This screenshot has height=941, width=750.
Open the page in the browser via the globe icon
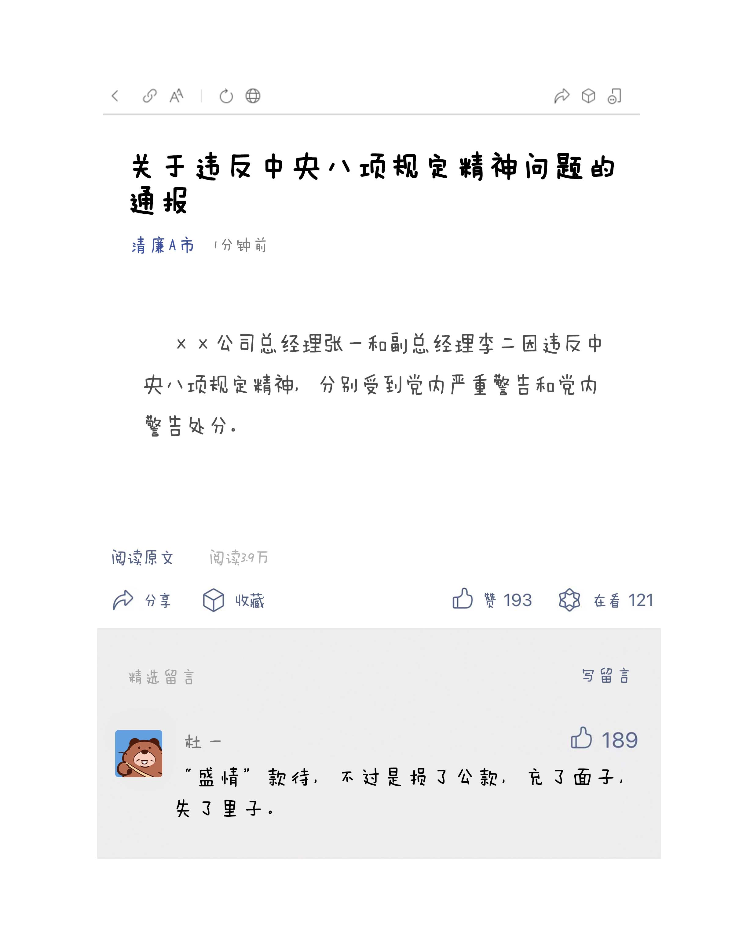253,96
